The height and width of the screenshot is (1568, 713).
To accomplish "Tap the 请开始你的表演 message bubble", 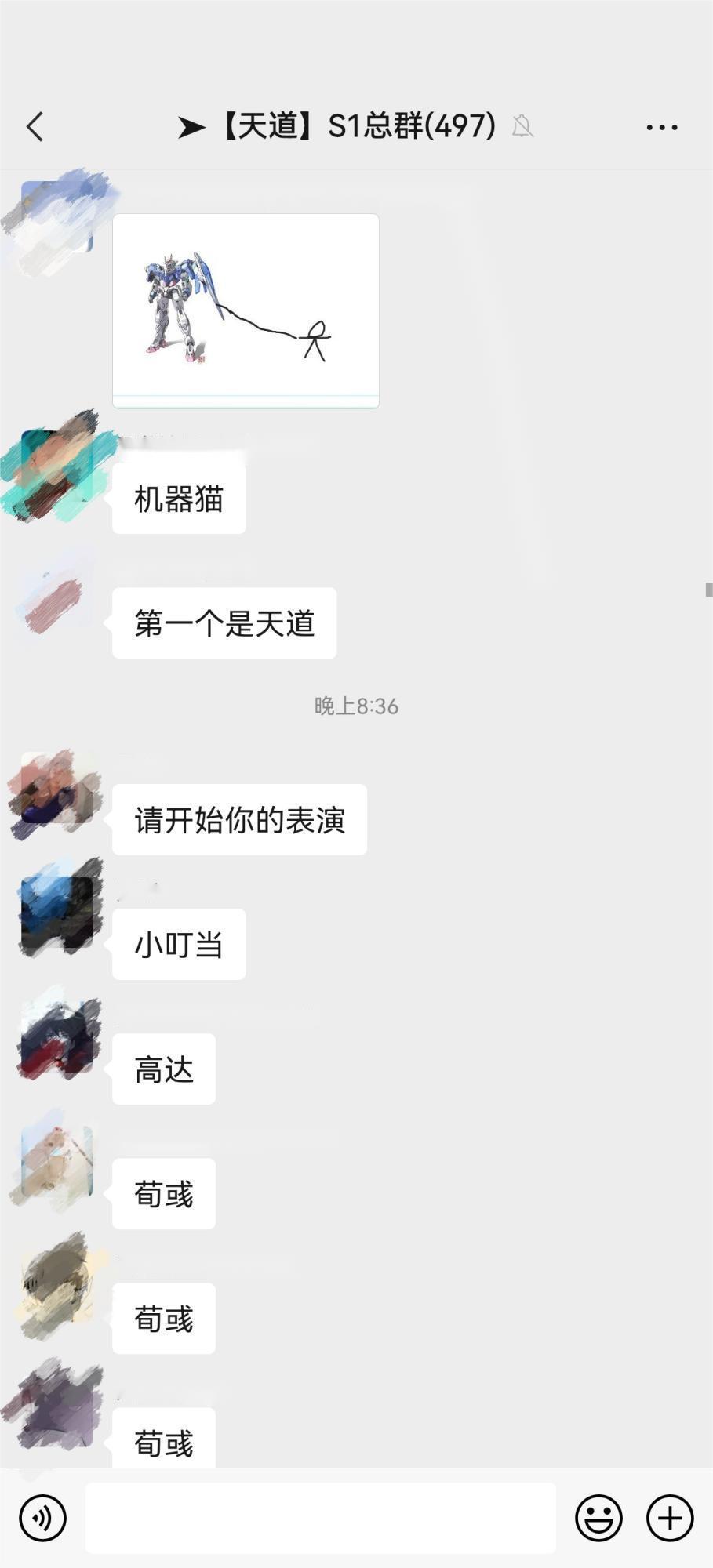I will (x=239, y=819).
